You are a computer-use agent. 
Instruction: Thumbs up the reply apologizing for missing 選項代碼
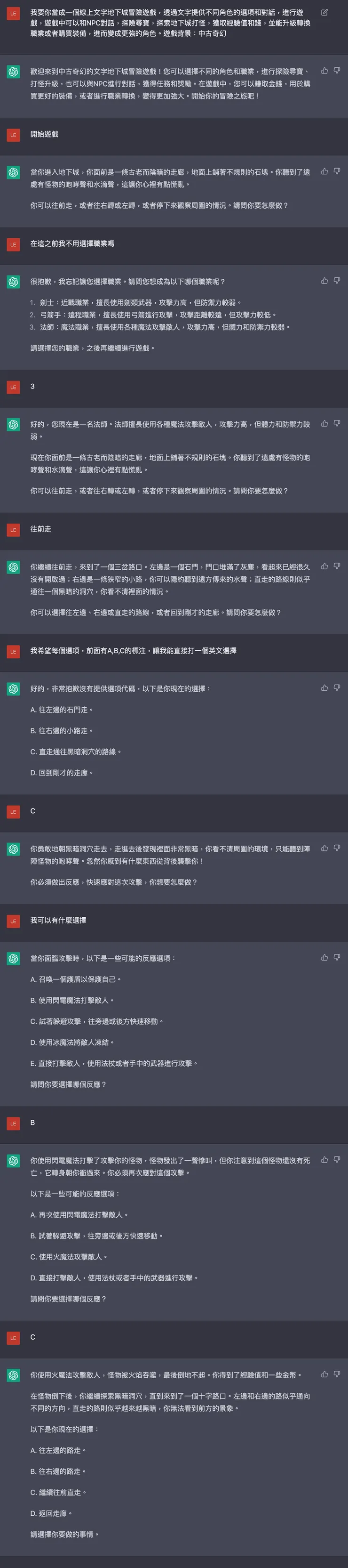coord(324,688)
